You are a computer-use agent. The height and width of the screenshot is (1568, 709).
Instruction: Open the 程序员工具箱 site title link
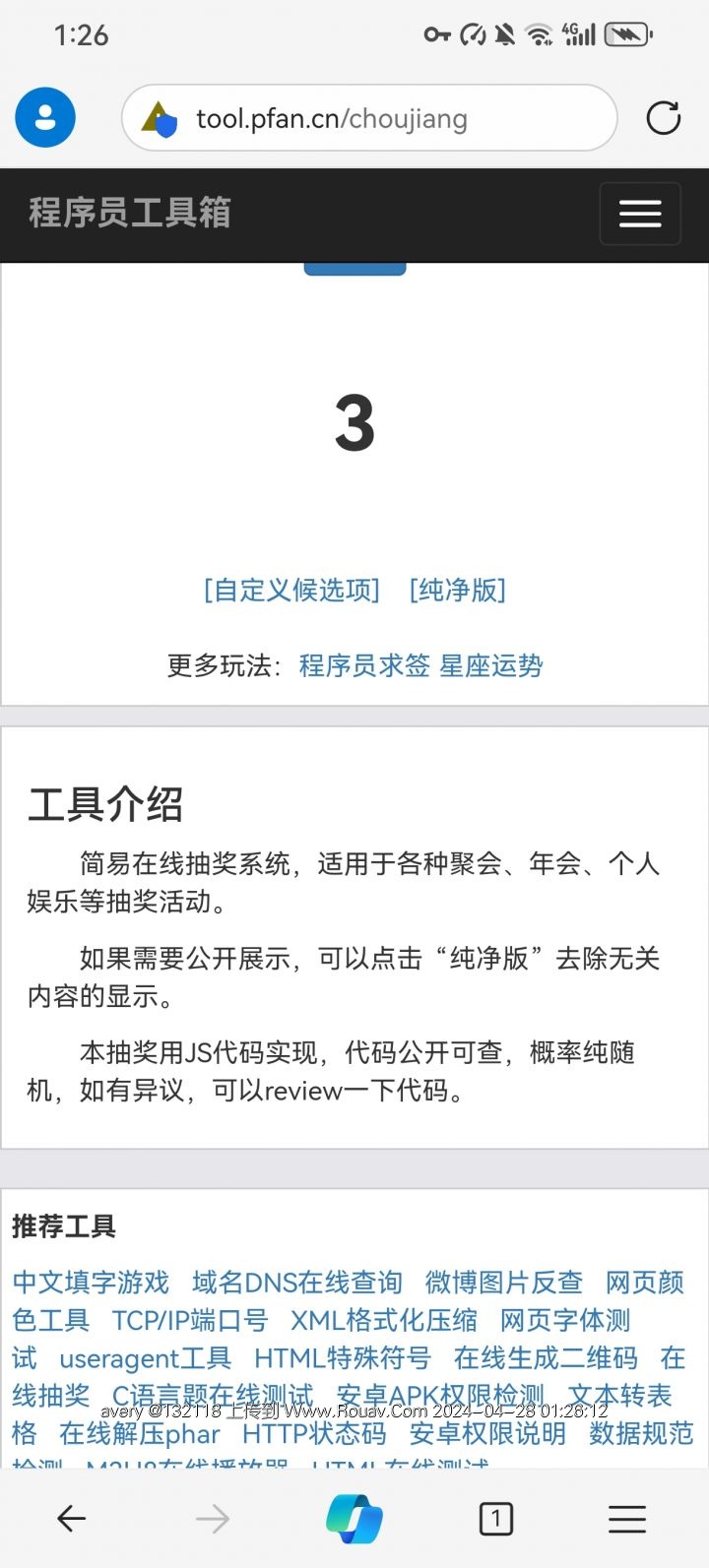pyautogui.click(x=130, y=214)
